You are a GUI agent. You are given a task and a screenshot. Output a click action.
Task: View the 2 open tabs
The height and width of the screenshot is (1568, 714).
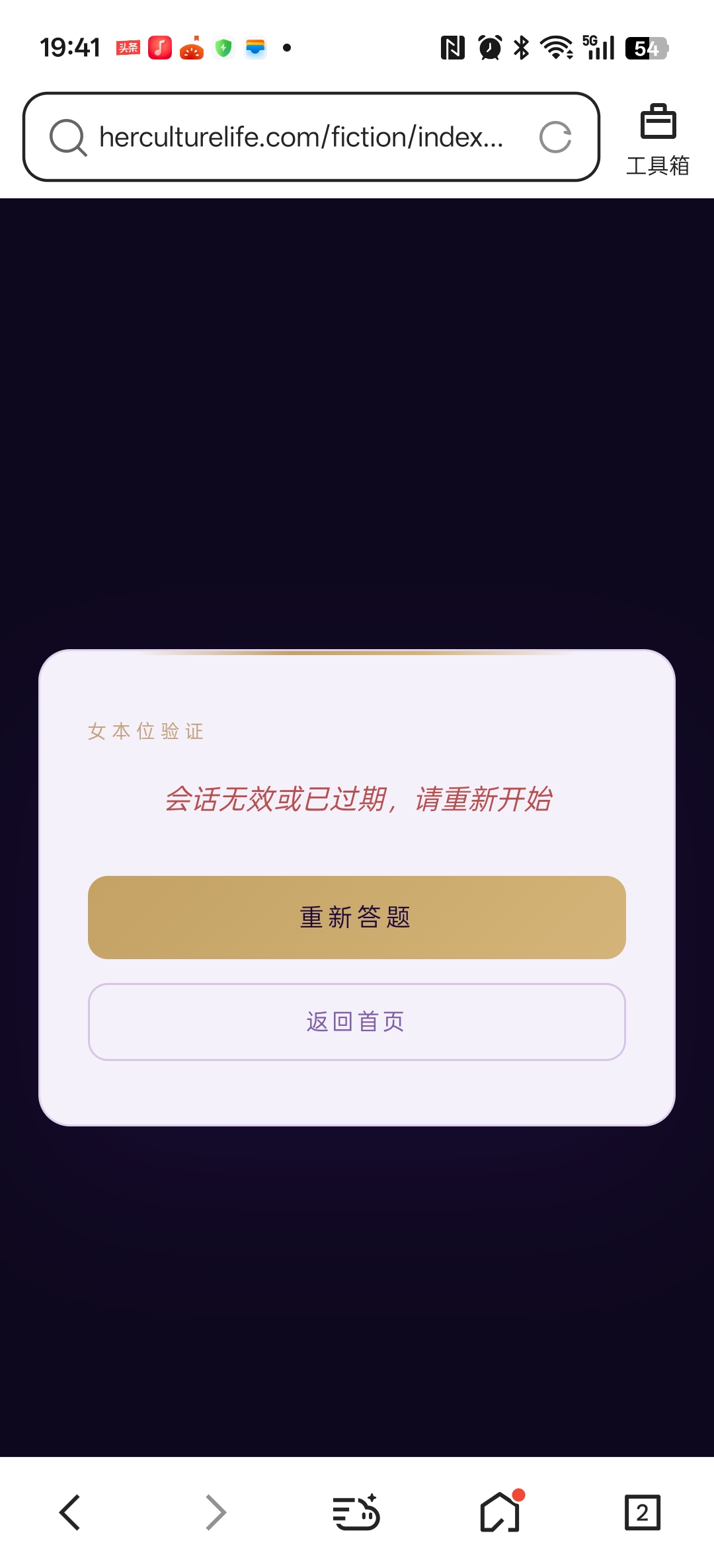642,1512
